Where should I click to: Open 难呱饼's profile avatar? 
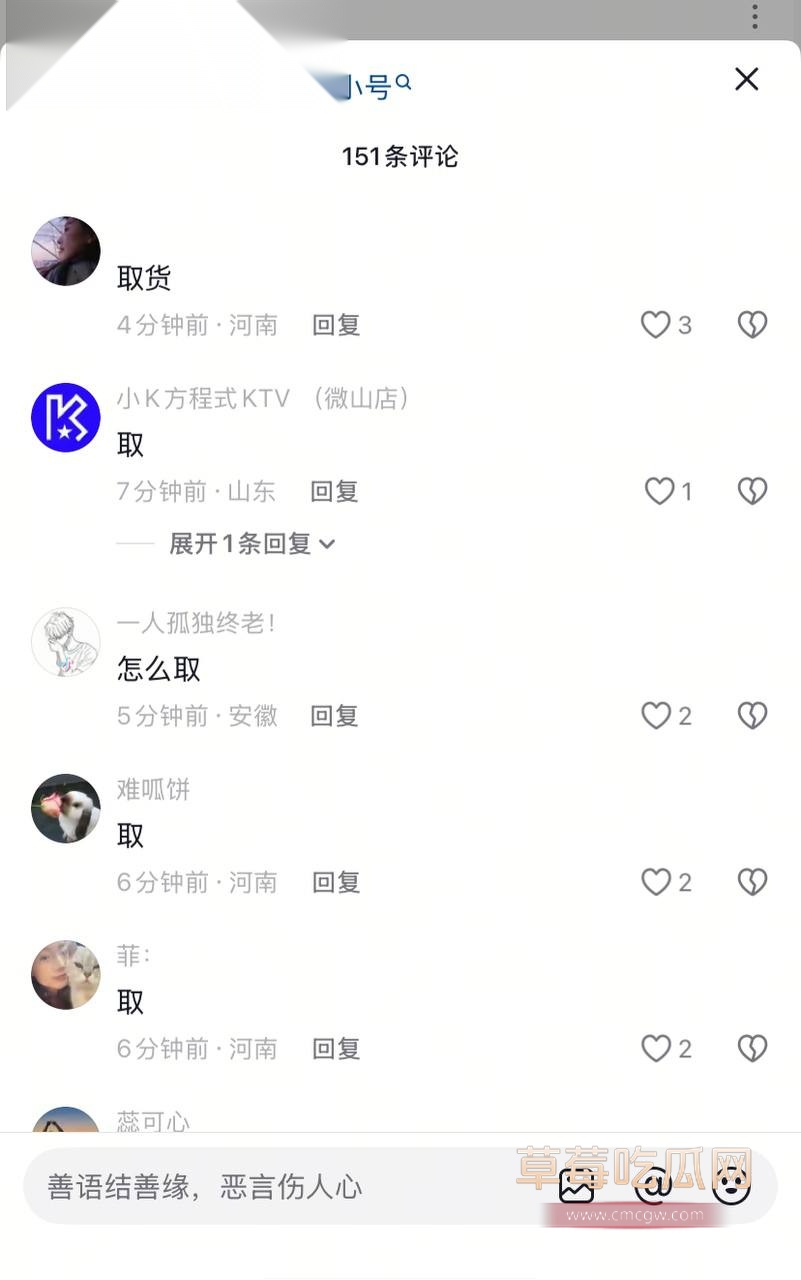(x=65, y=808)
